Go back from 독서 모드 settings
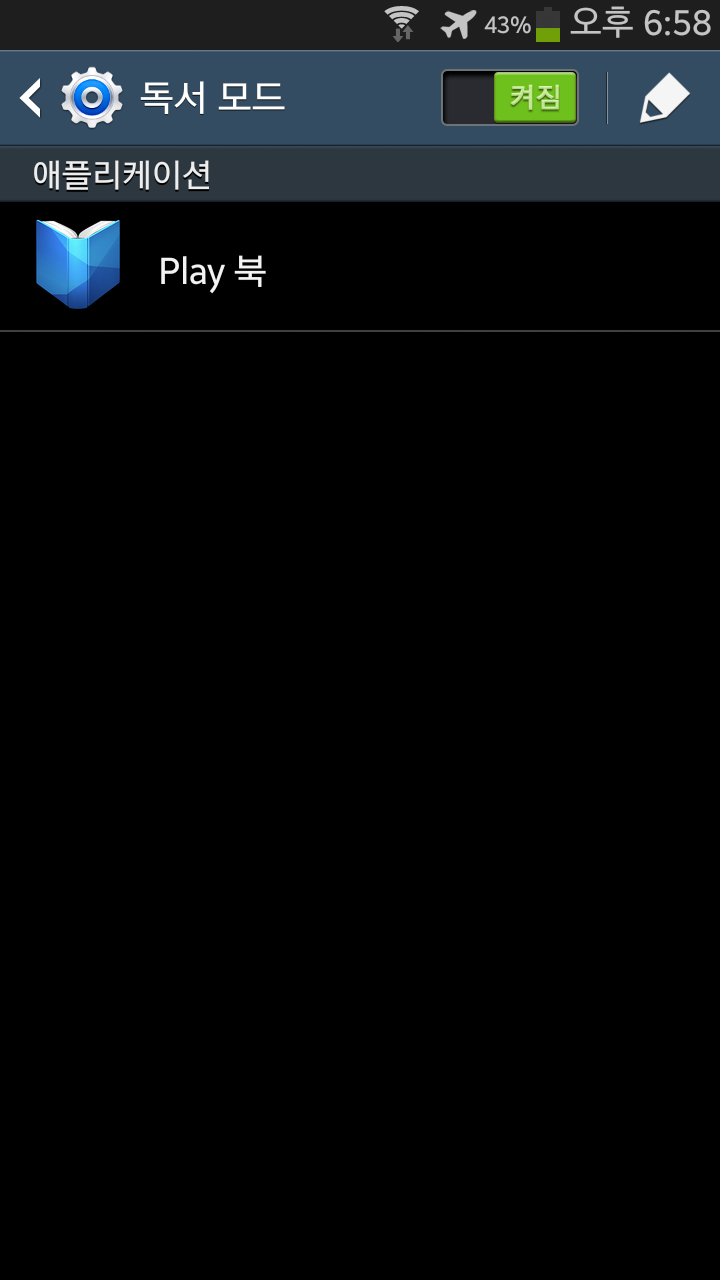Image resolution: width=720 pixels, height=1280 pixels. (x=32, y=98)
